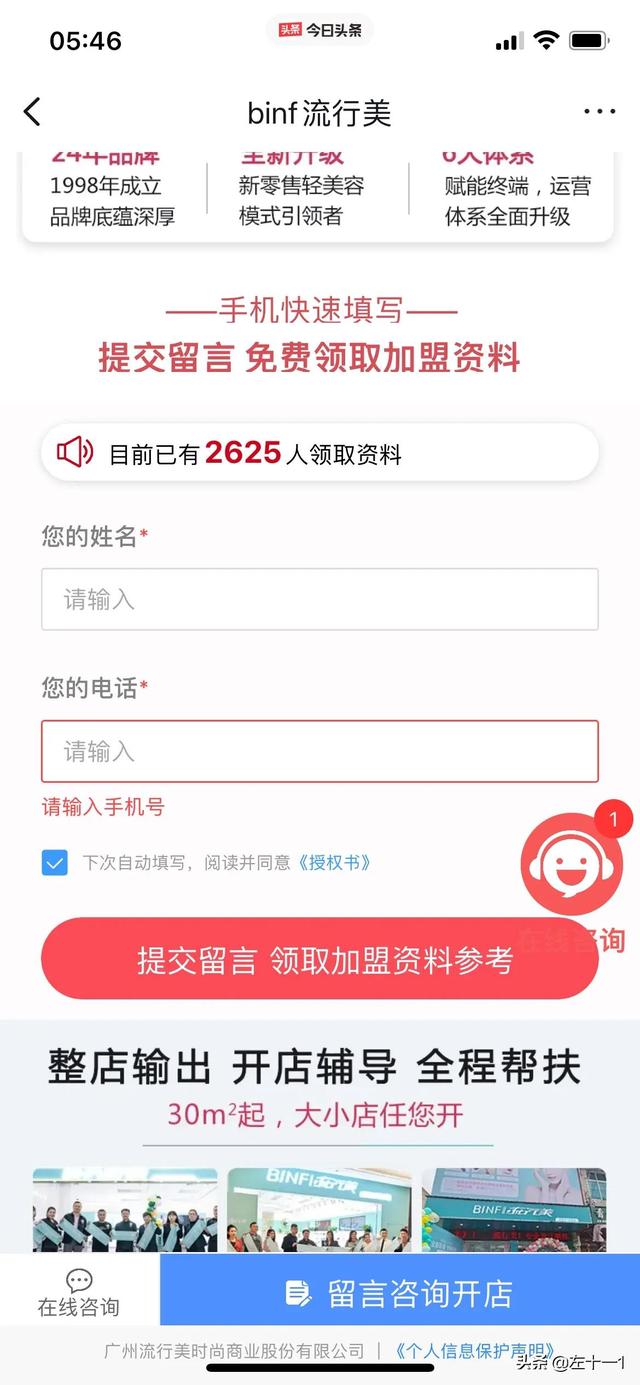Uncheck the auto-fill next time checkbox
The image size is (640, 1385).
point(55,862)
